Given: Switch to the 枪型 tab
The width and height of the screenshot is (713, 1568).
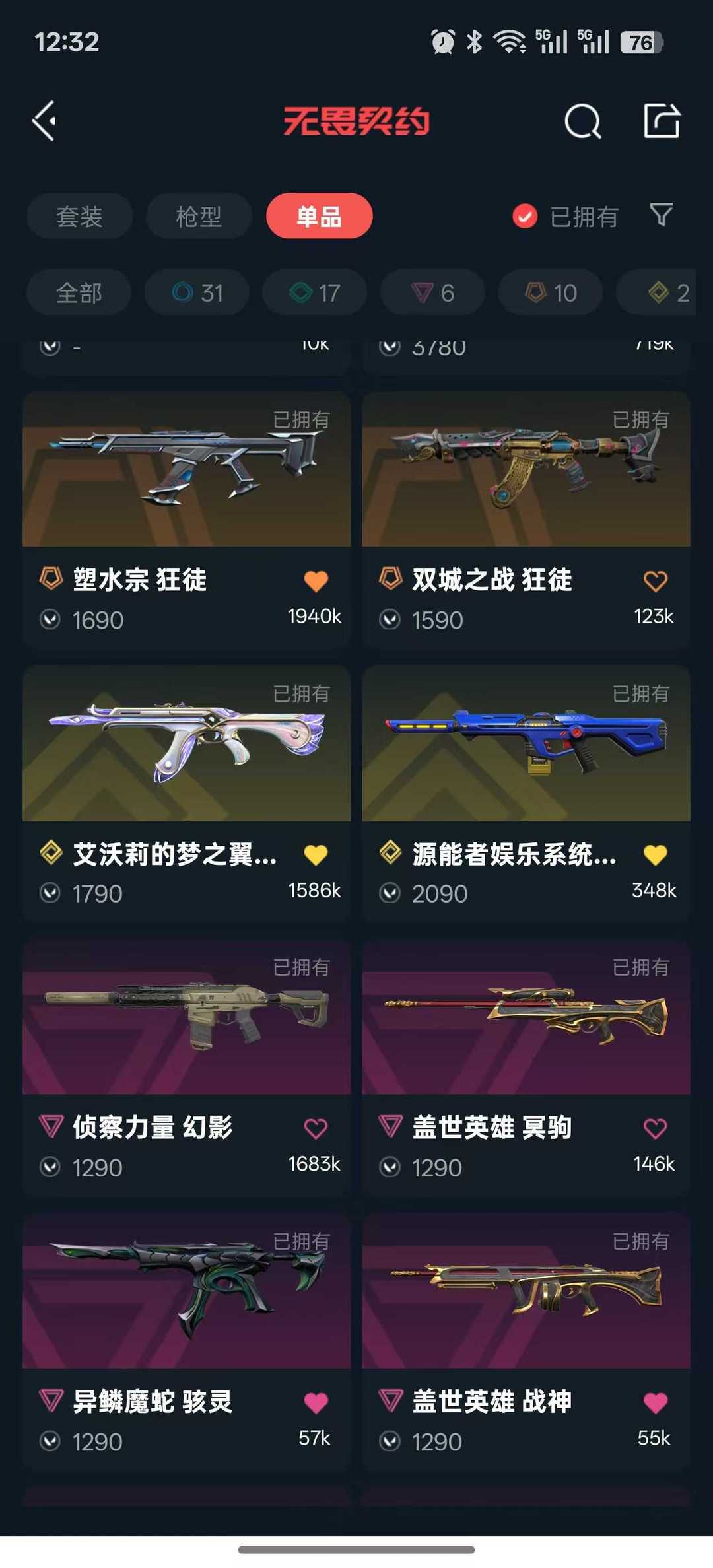Looking at the screenshot, I should coord(199,216).
